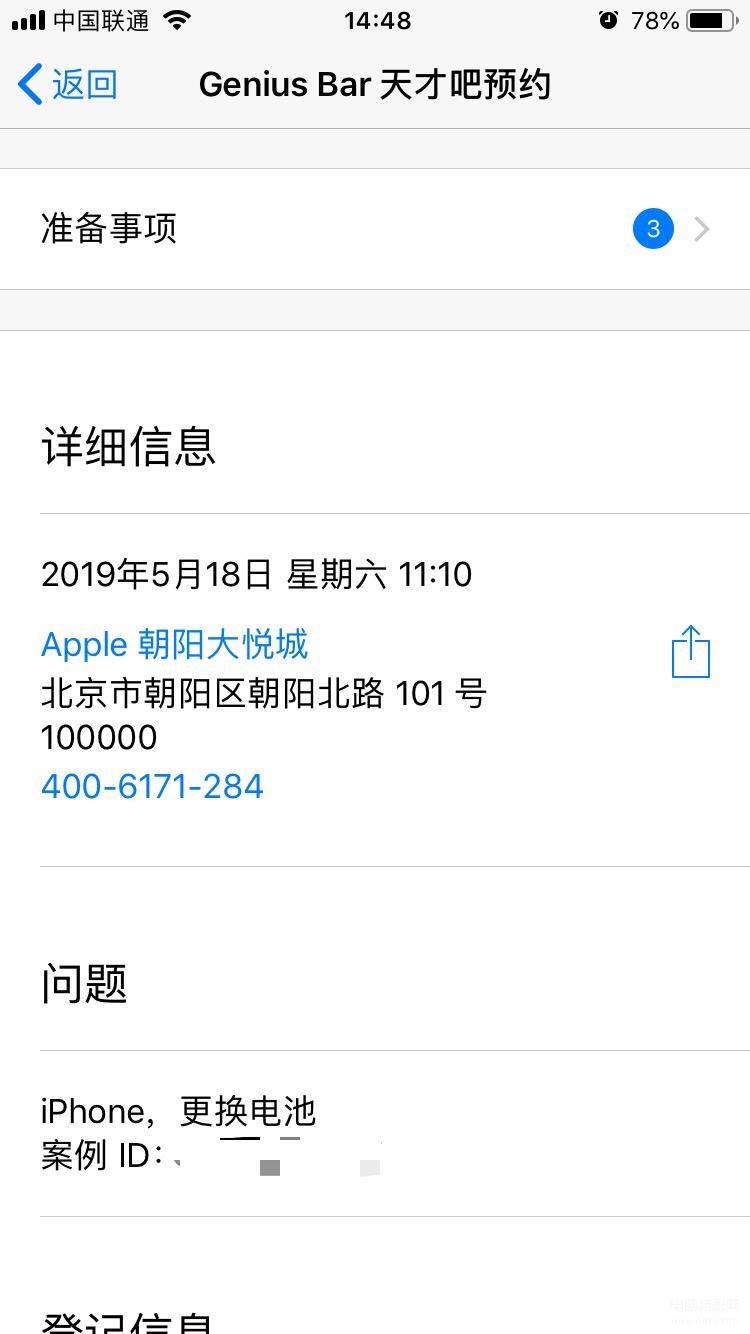
Task: Share the appointment details
Action: point(690,652)
